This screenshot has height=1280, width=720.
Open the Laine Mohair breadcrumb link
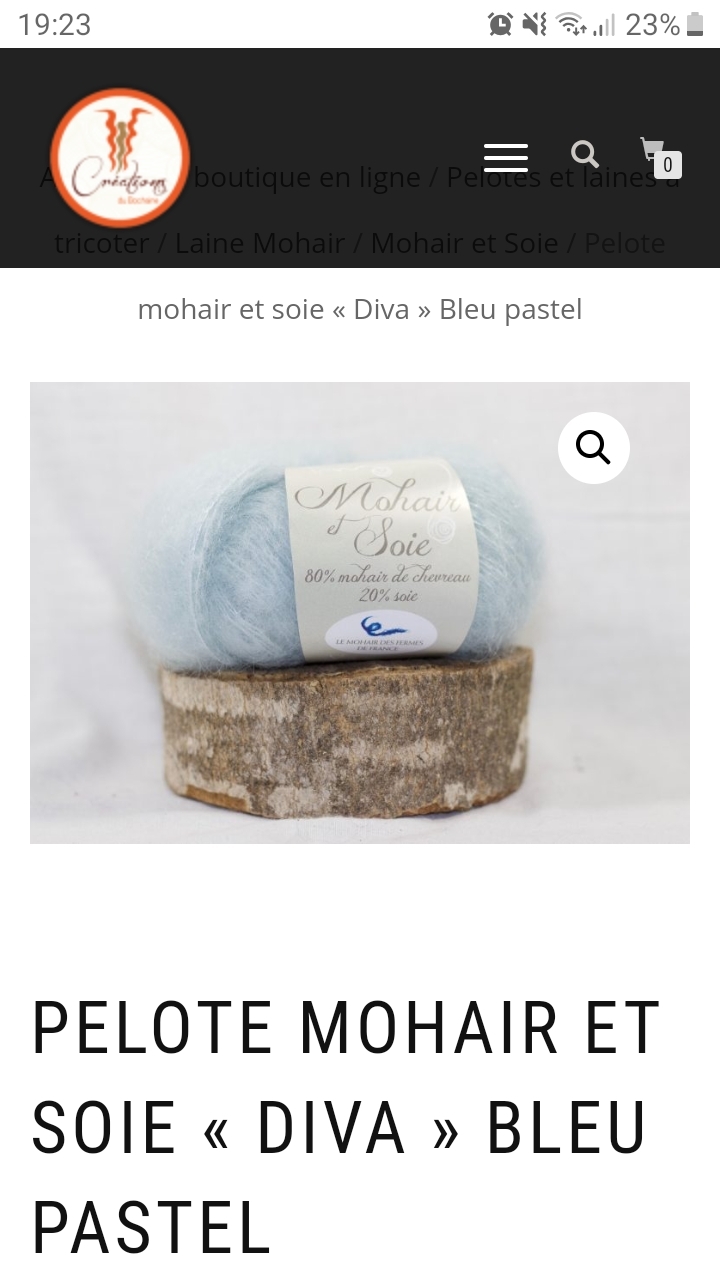(x=260, y=243)
